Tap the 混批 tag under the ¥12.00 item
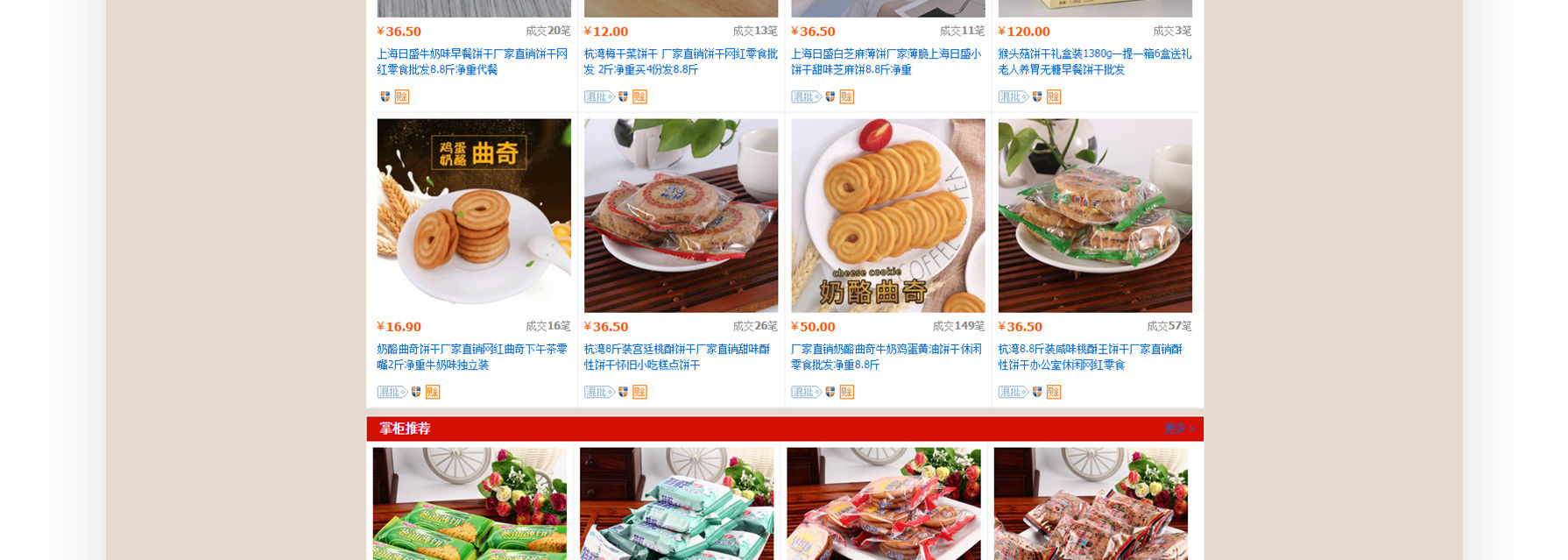This screenshot has height=560, width=1568. click(x=598, y=97)
